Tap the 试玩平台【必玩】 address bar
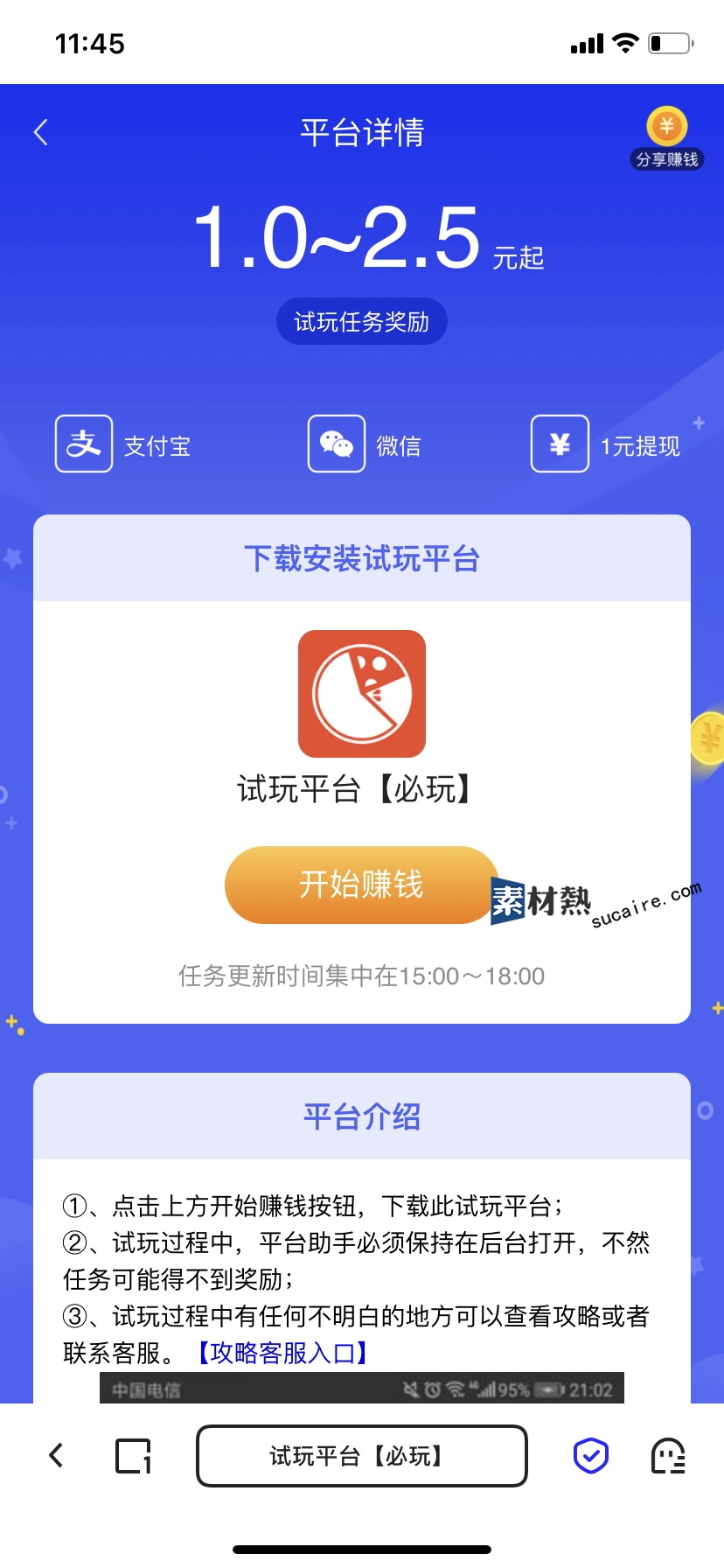Image resolution: width=724 pixels, height=1568 pixels. 361,1456
